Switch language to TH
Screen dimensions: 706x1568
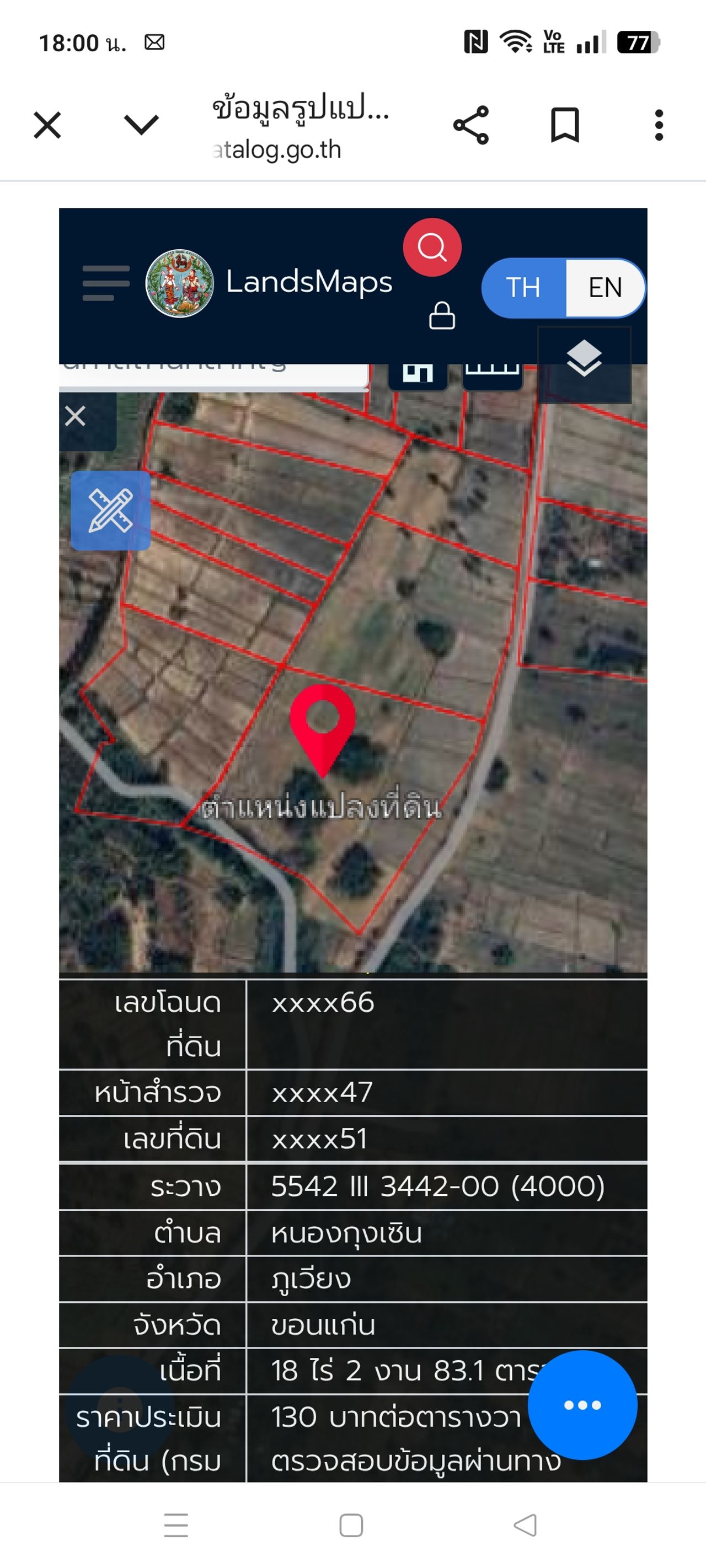coord(523,287)
